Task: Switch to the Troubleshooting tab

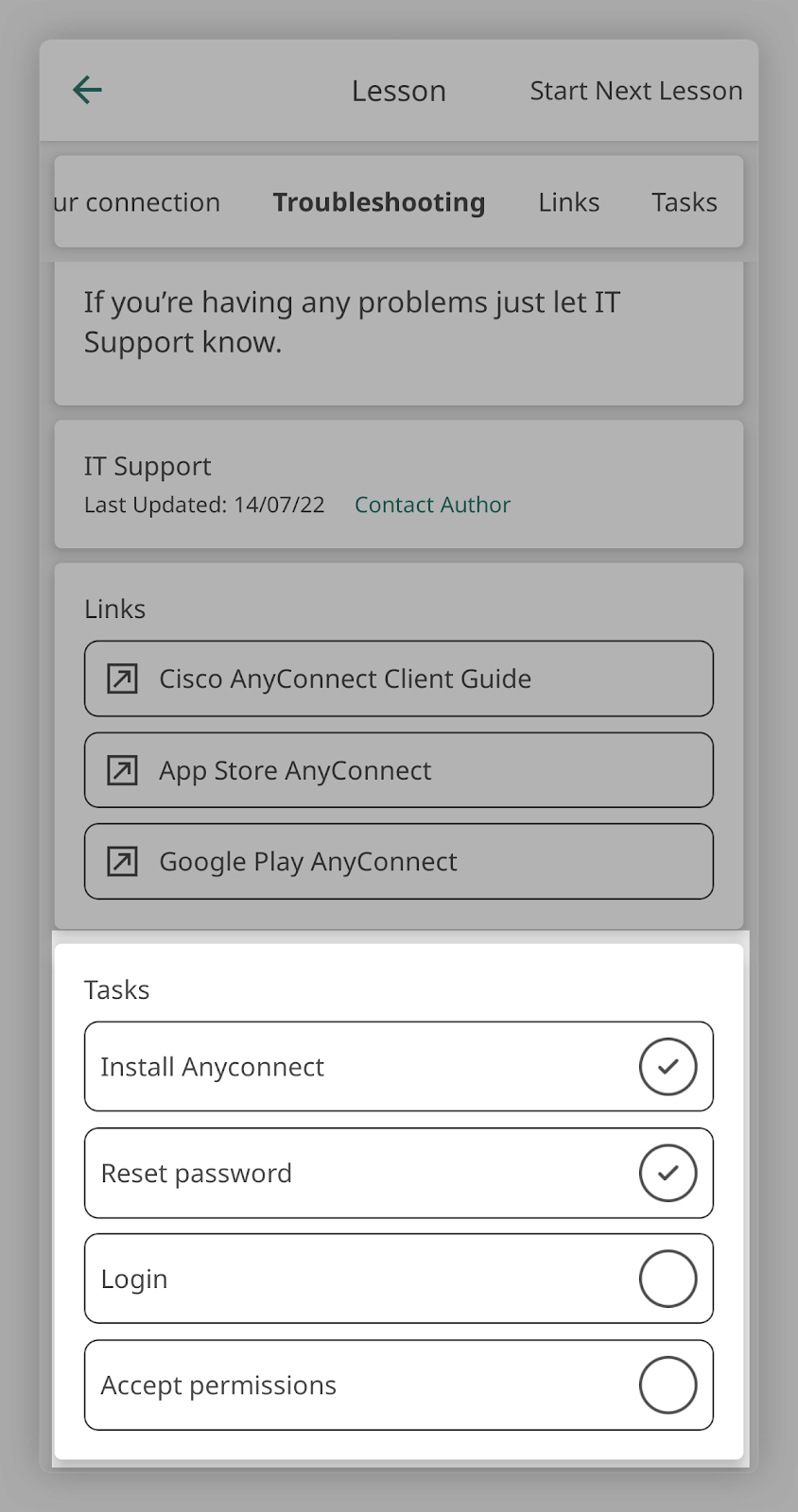Action: coord(378,202)
